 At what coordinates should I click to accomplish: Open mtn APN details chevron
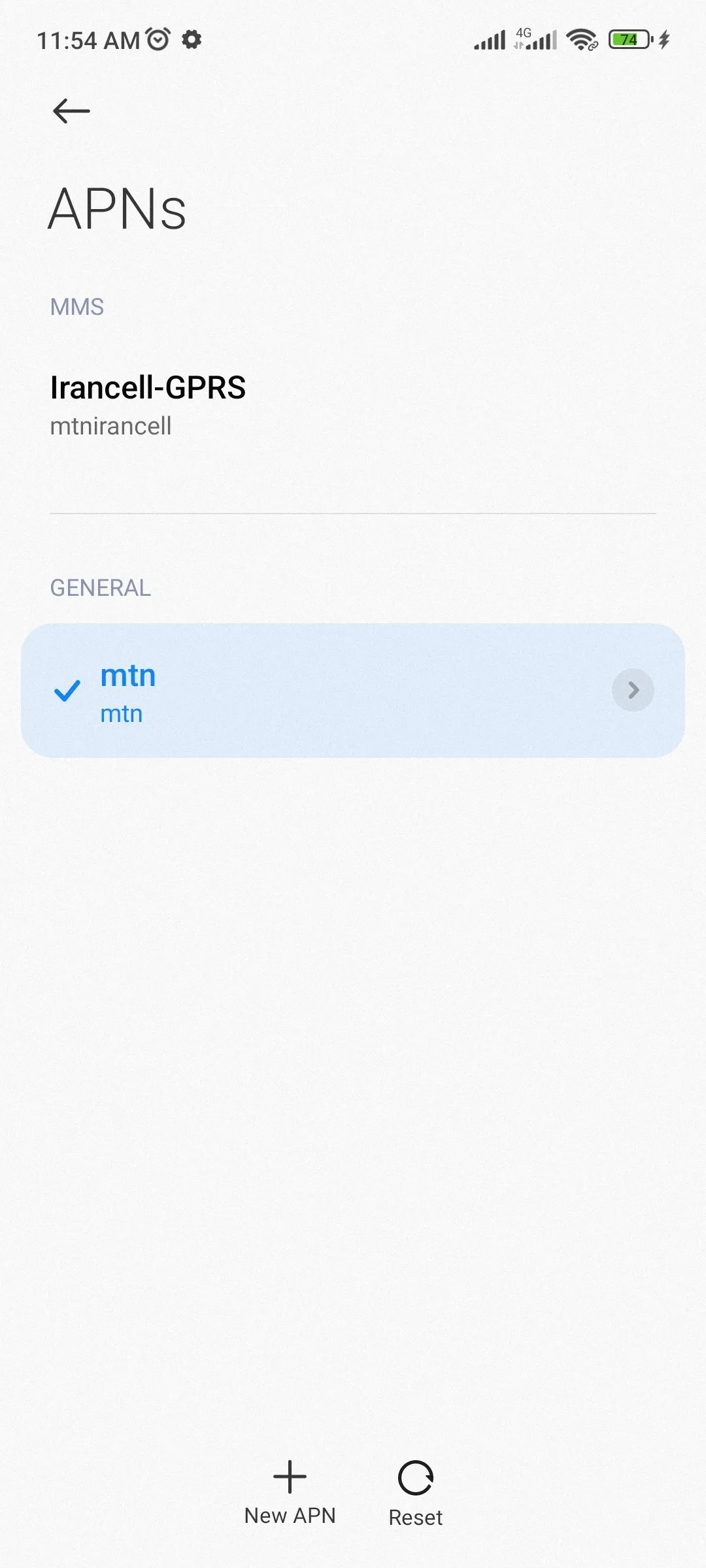coord(633,690)
